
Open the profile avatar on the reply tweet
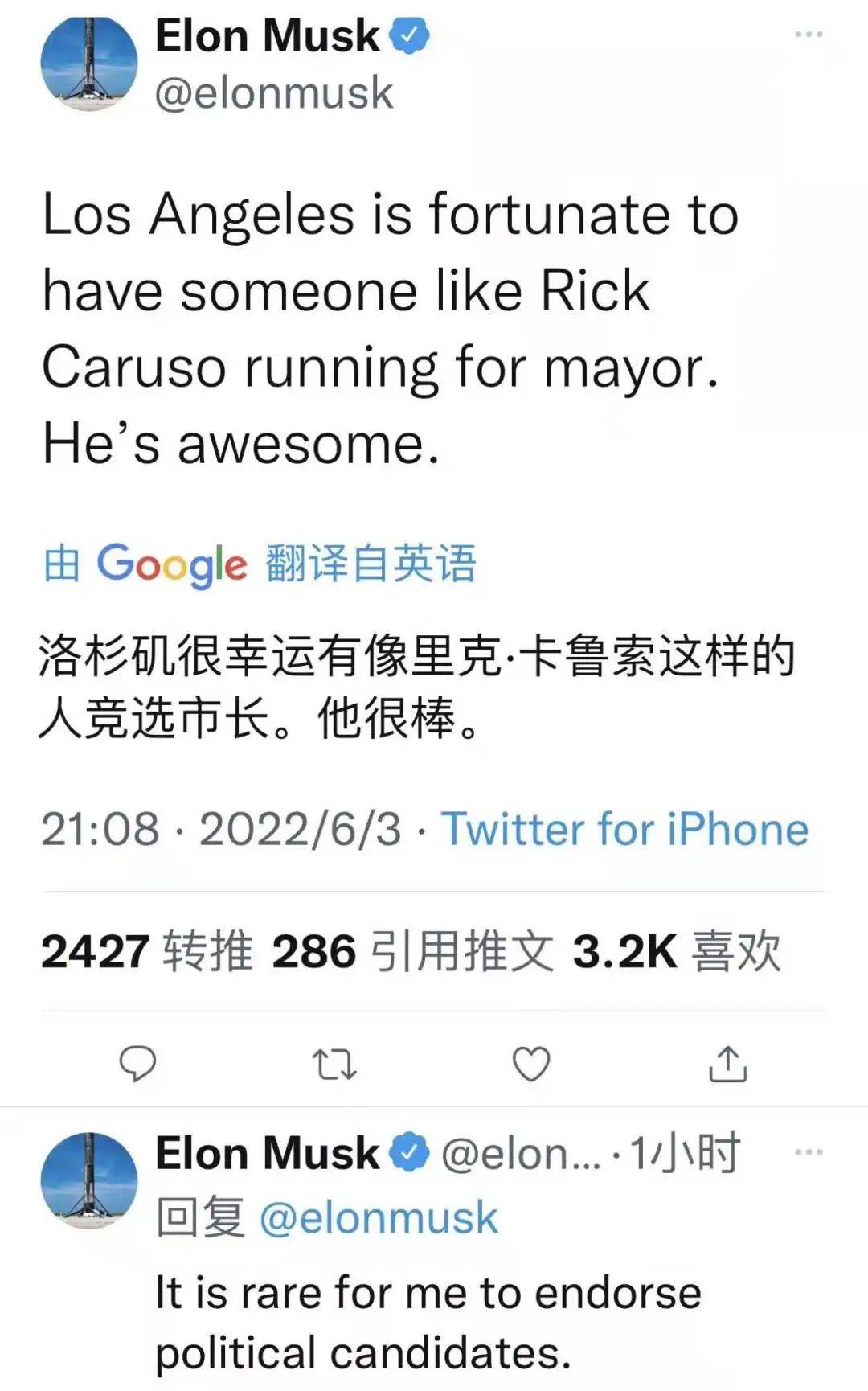89,1180
